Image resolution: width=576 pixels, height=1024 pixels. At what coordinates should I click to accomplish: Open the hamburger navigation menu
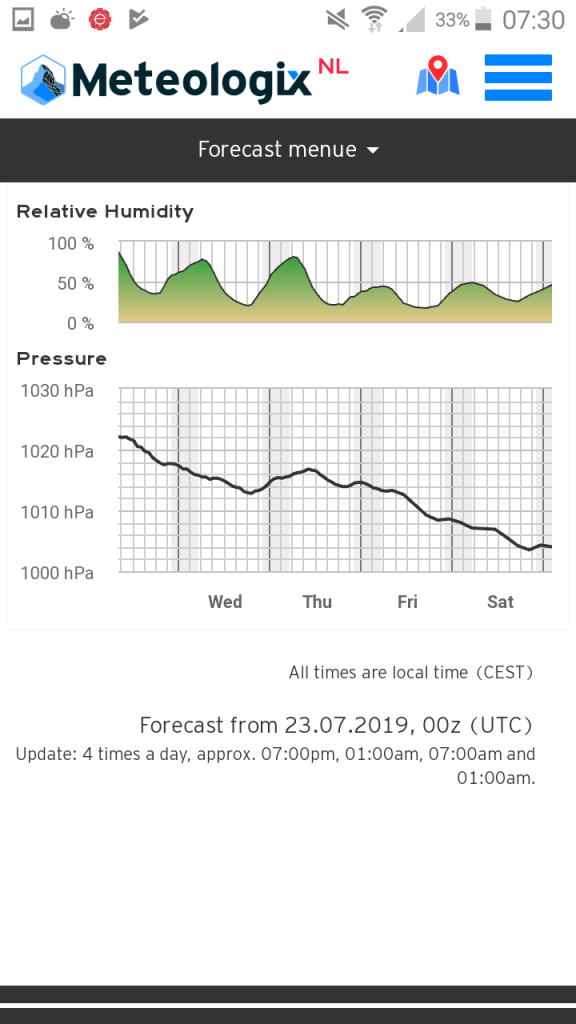[518, 78]
